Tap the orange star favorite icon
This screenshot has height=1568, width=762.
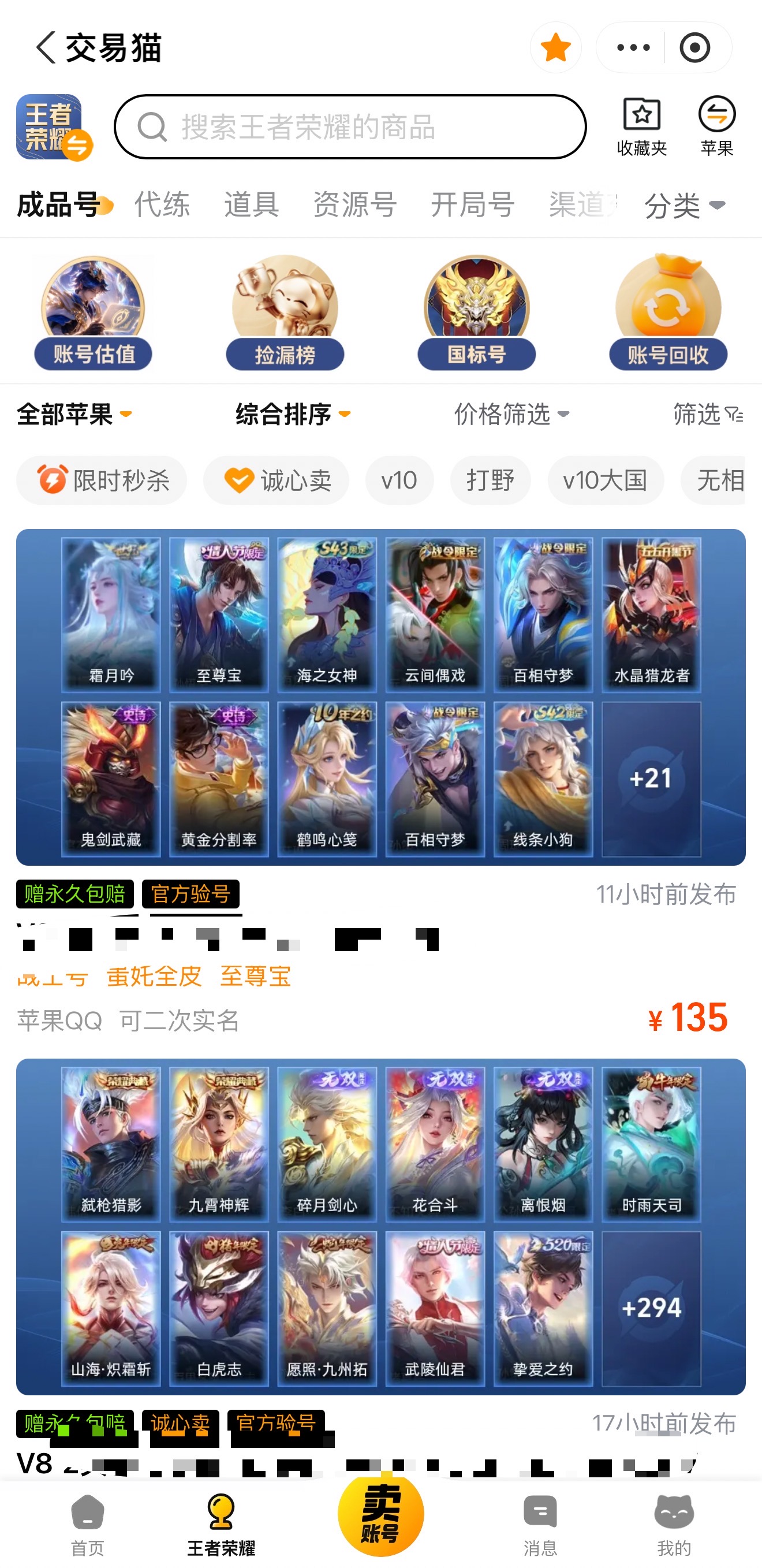pos(555,47)
